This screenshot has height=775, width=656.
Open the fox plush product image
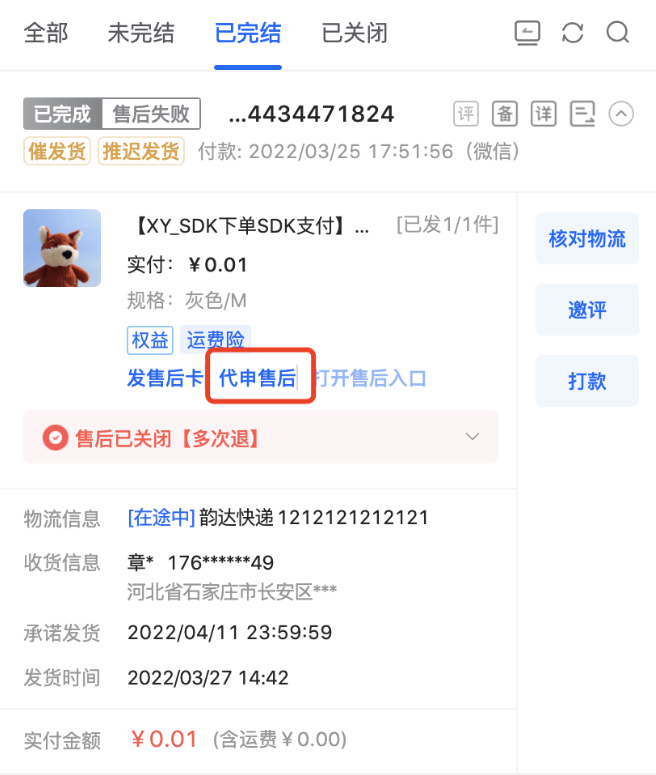pyautogui.click(x=62, y=248)
